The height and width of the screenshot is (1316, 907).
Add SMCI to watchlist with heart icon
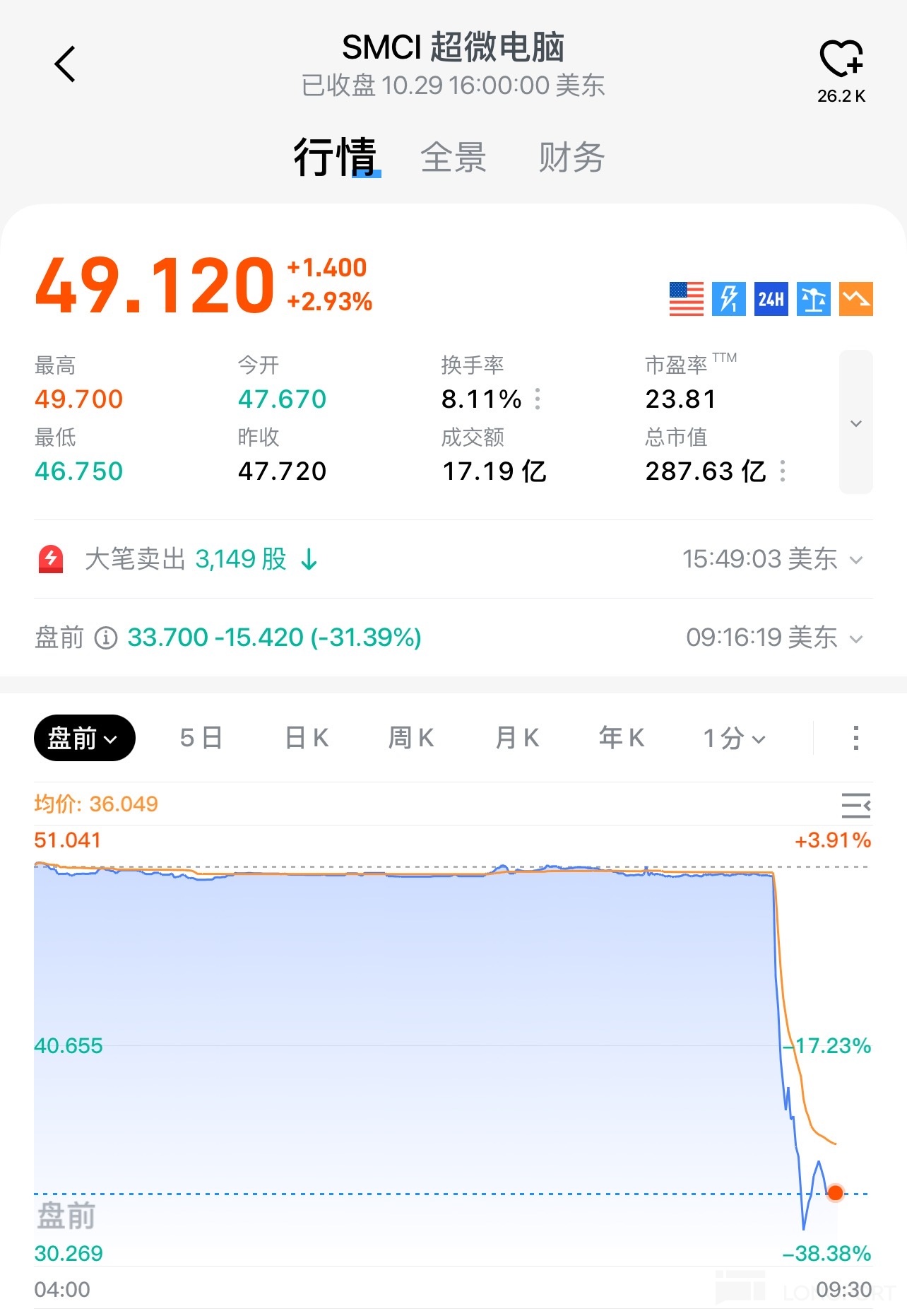click(x=841, y=59)
